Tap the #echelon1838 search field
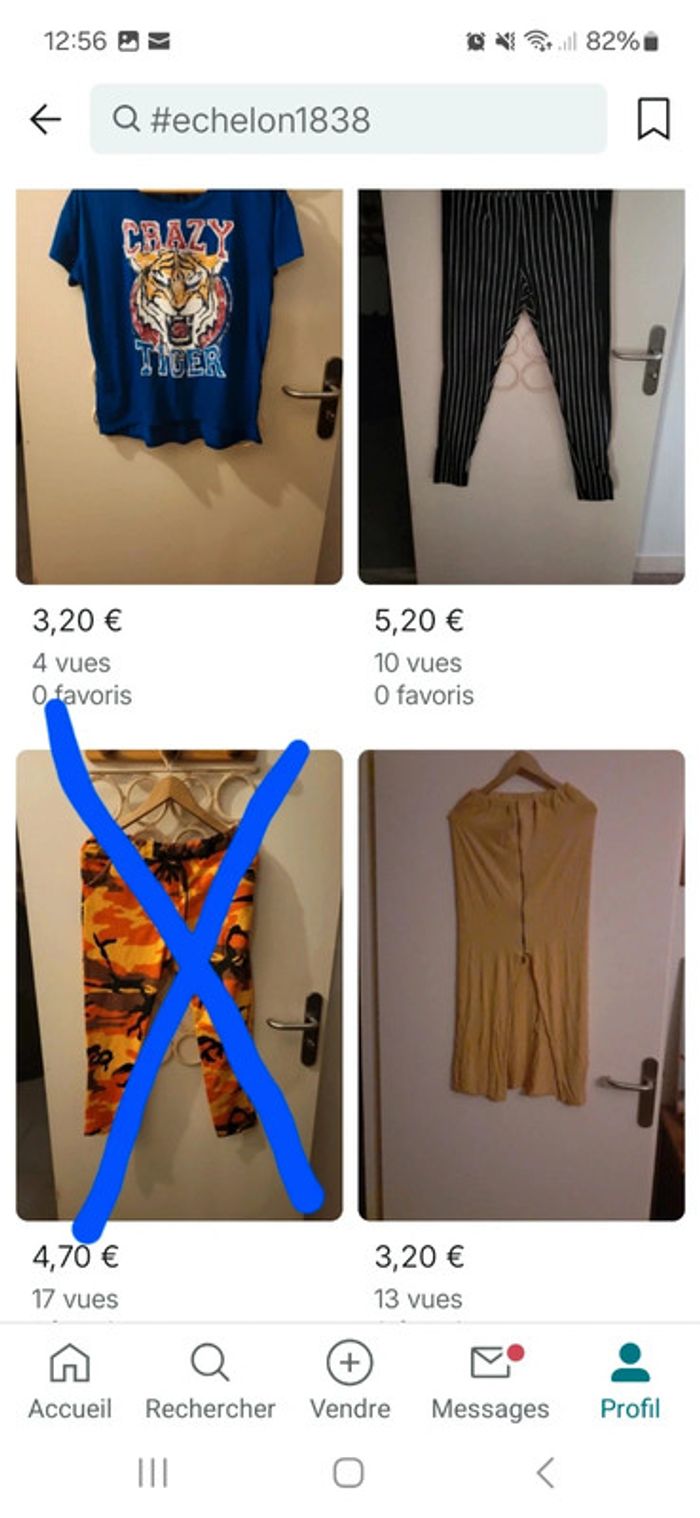The height and width of the screenshot is (1518, 700). [348, 120]
